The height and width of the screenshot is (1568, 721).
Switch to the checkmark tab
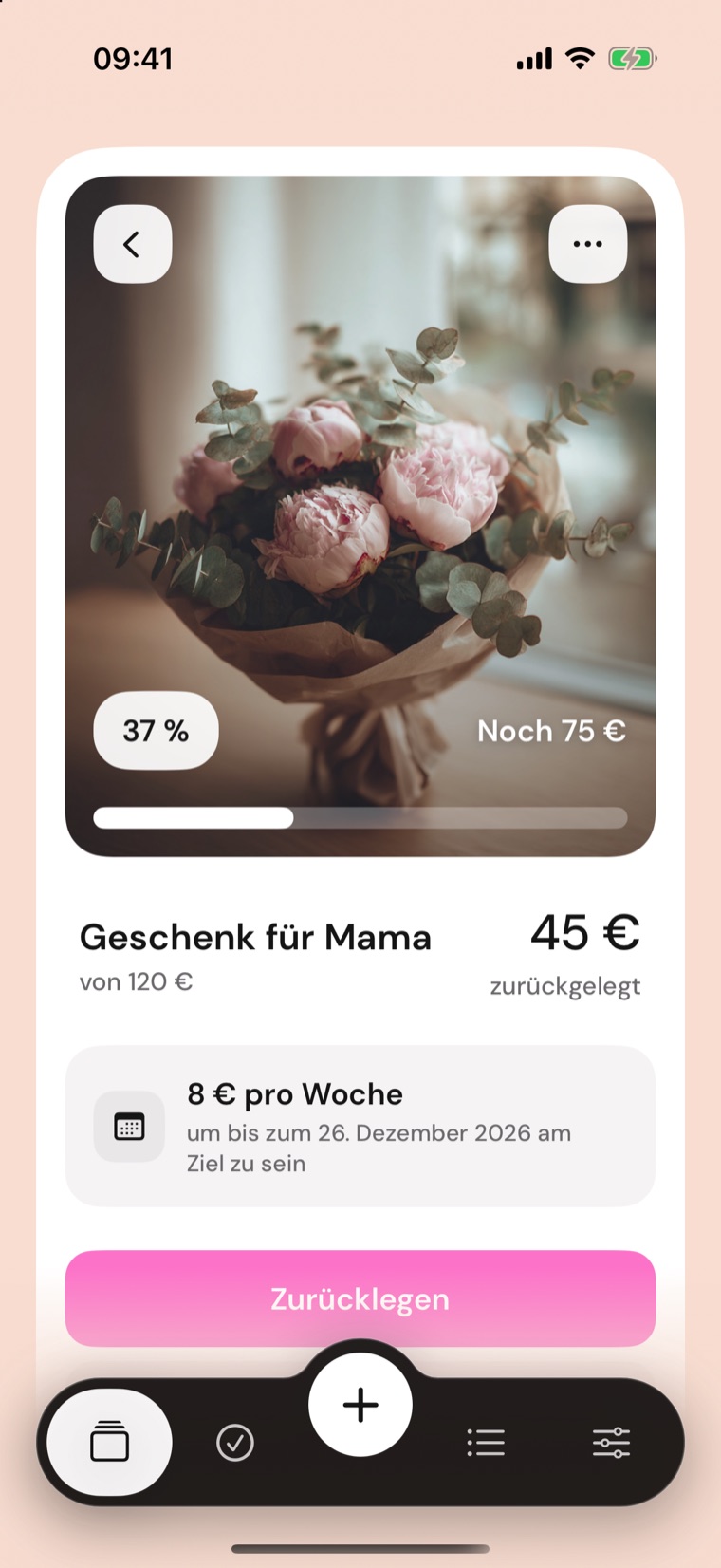(235, 1443)
